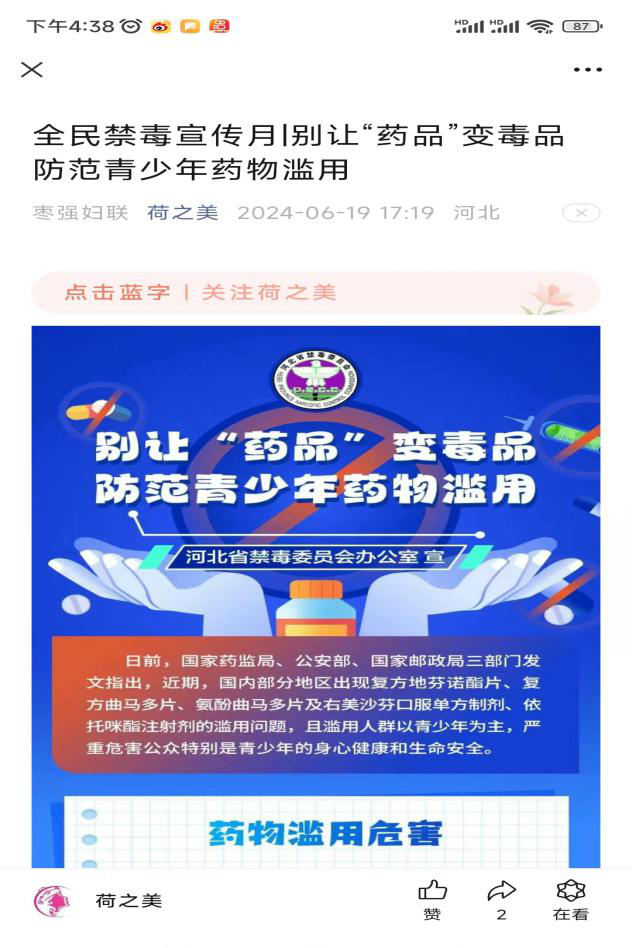The height and width of the screenshot is (948, 632).
Task: Like the article with 赞
Action: coord(432,899)
